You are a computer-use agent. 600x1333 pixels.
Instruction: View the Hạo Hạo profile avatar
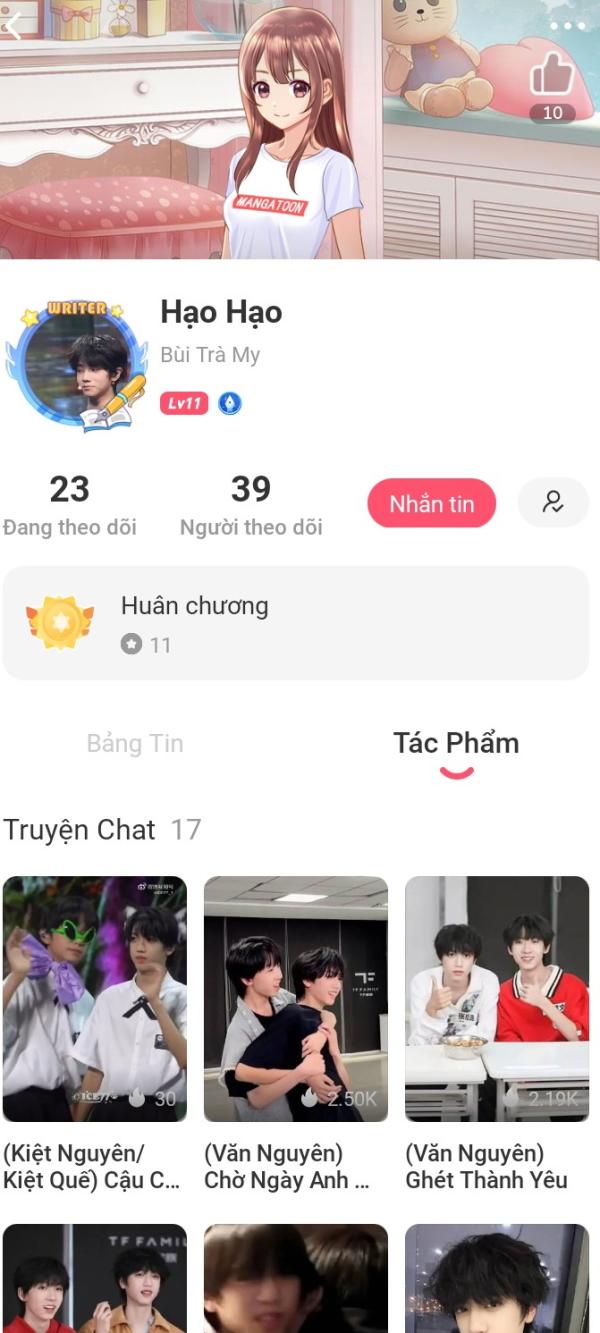coord(78,364)
